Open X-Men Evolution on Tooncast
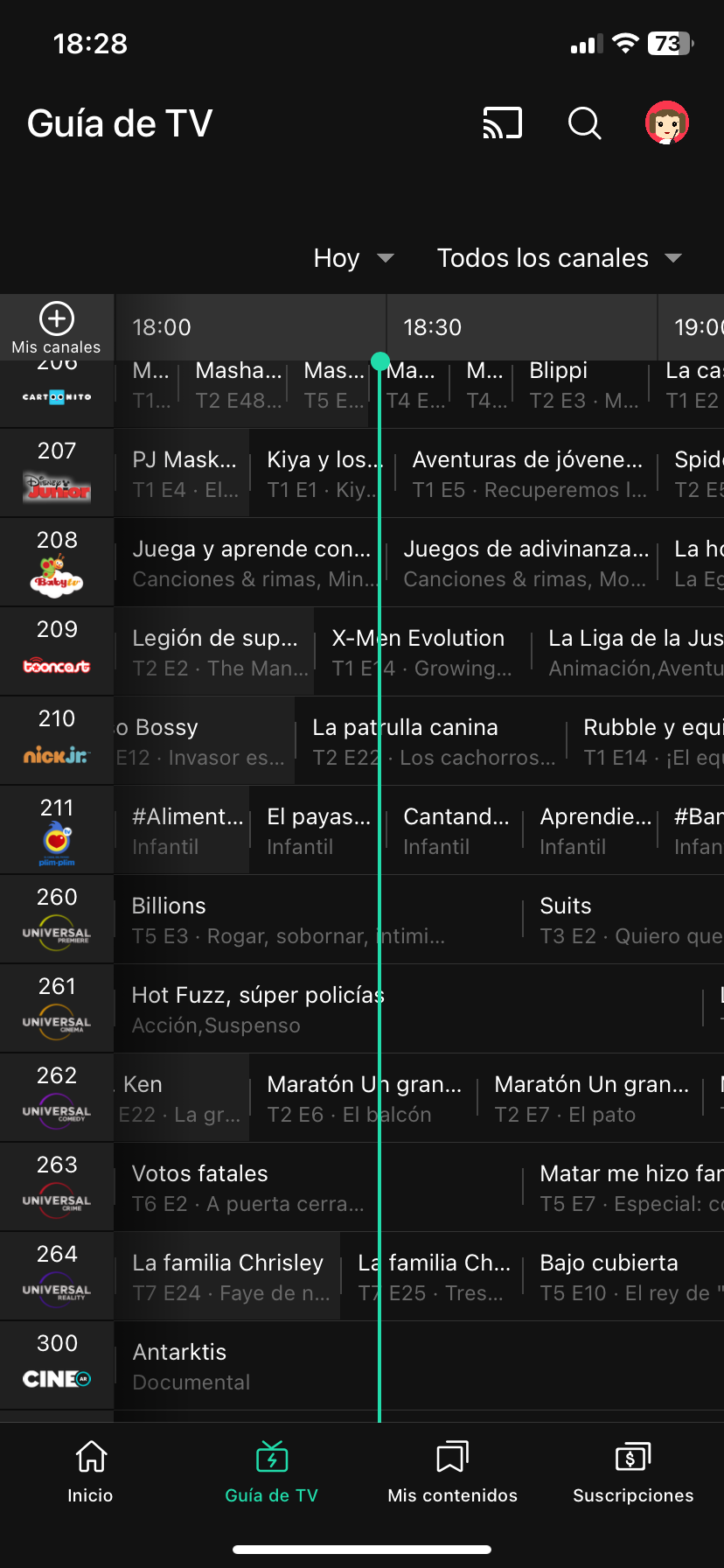 tap(422, 652)
